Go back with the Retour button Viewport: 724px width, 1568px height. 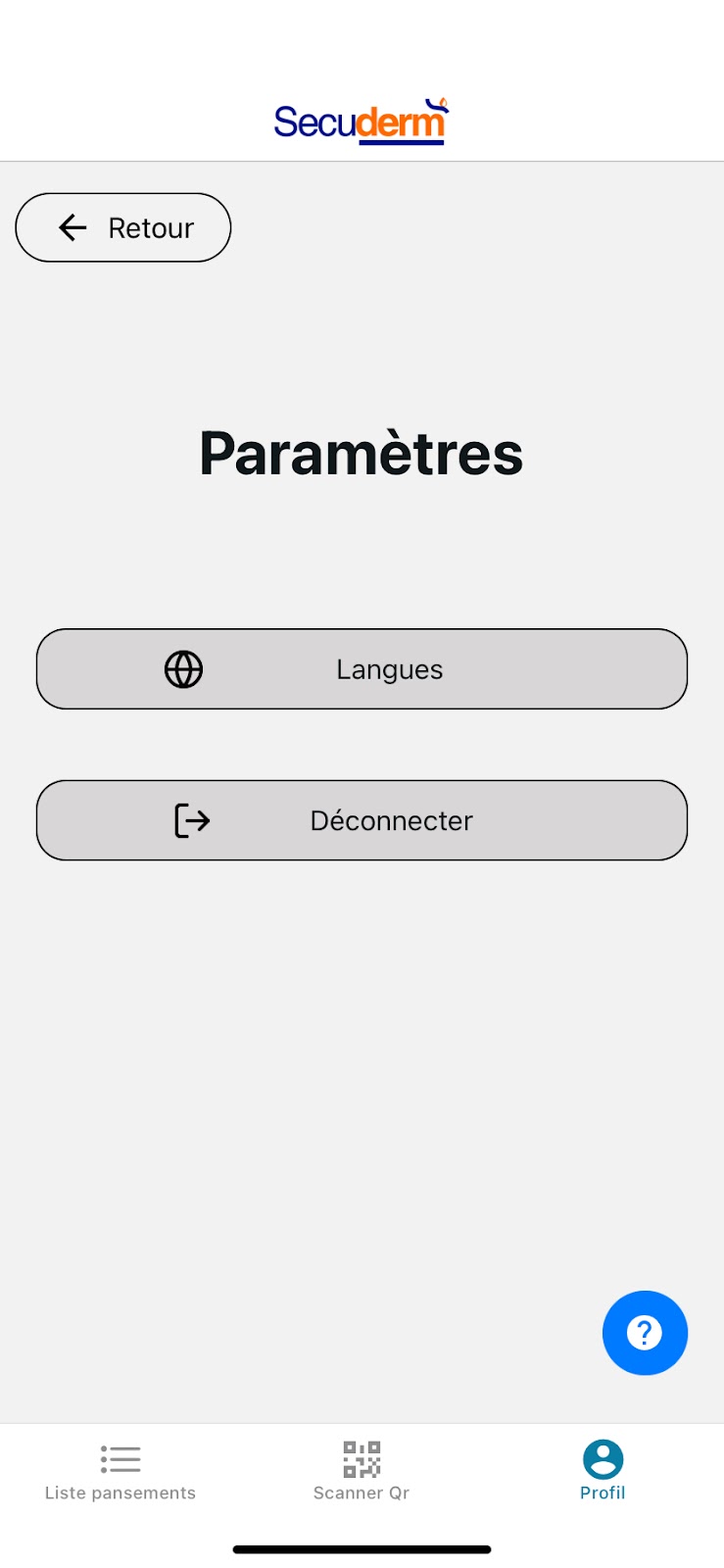pos(123,227)
